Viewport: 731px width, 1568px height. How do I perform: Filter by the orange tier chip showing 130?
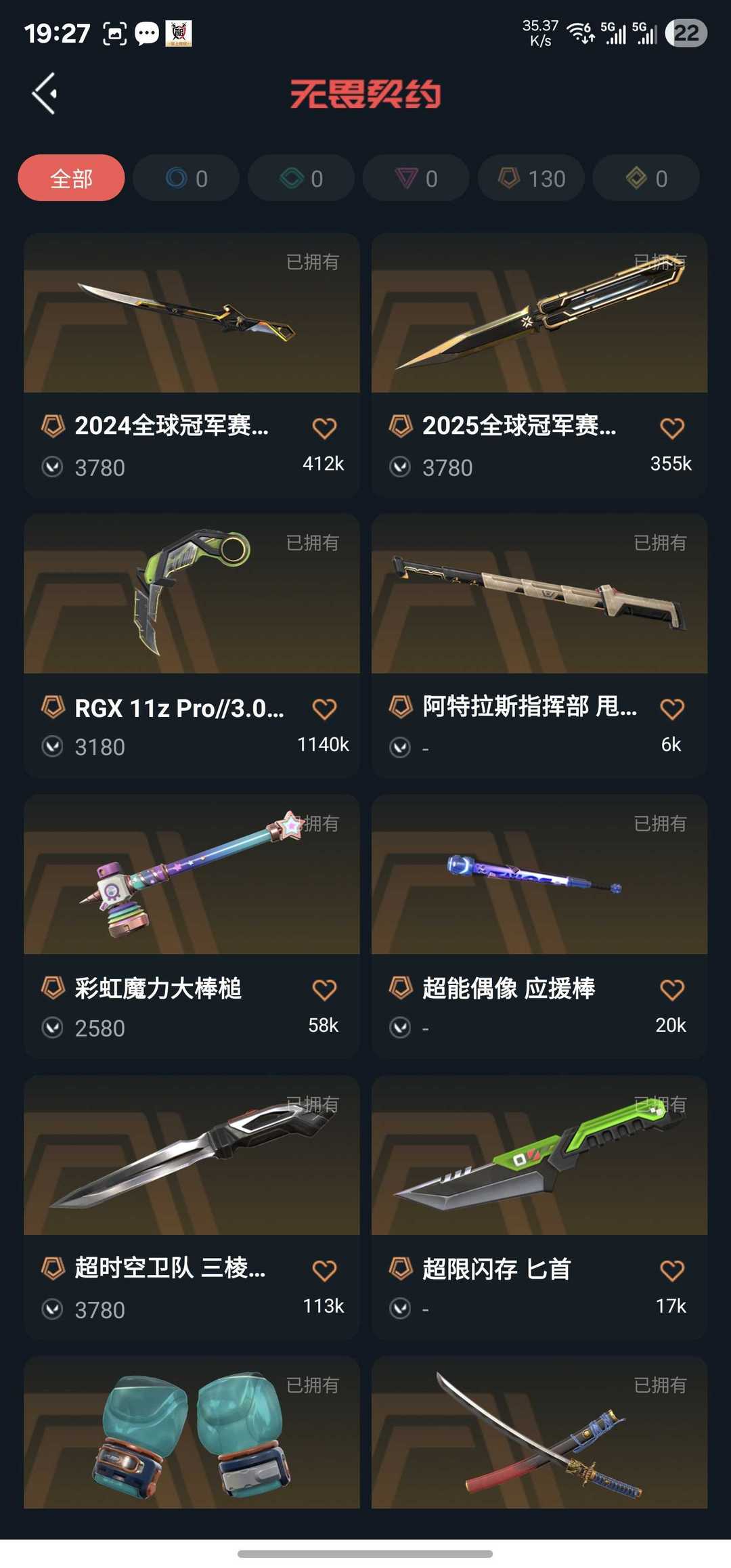531,178
